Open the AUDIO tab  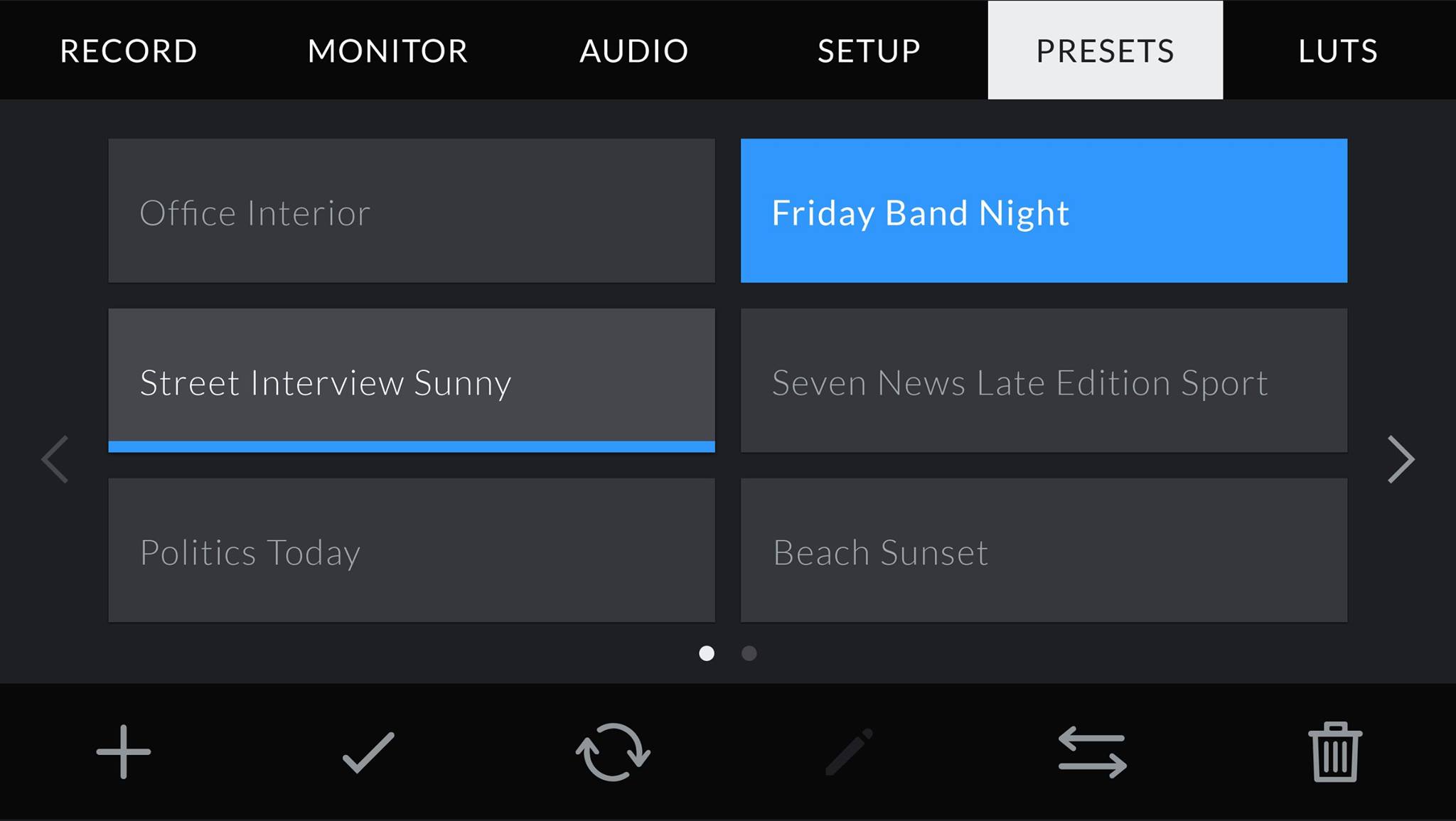click(x=633, y=50)
